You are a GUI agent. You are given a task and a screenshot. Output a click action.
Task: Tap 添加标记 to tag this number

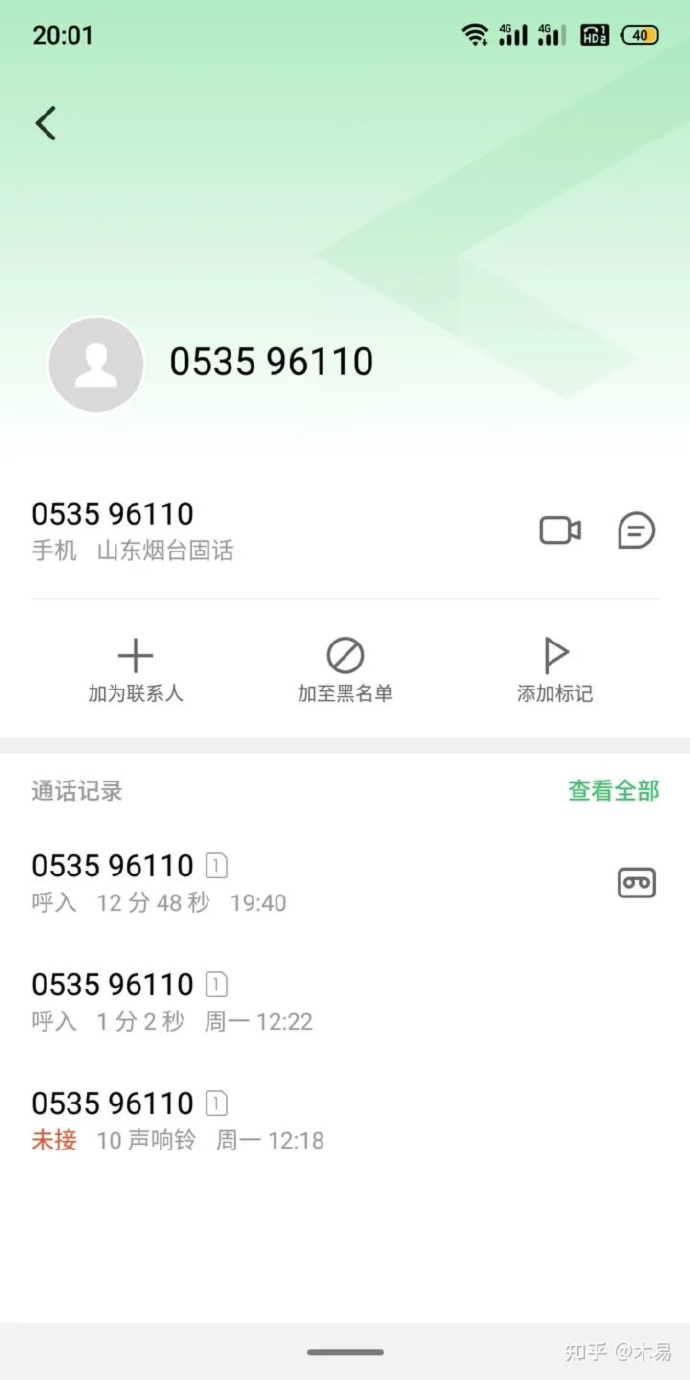coord(555,671)
